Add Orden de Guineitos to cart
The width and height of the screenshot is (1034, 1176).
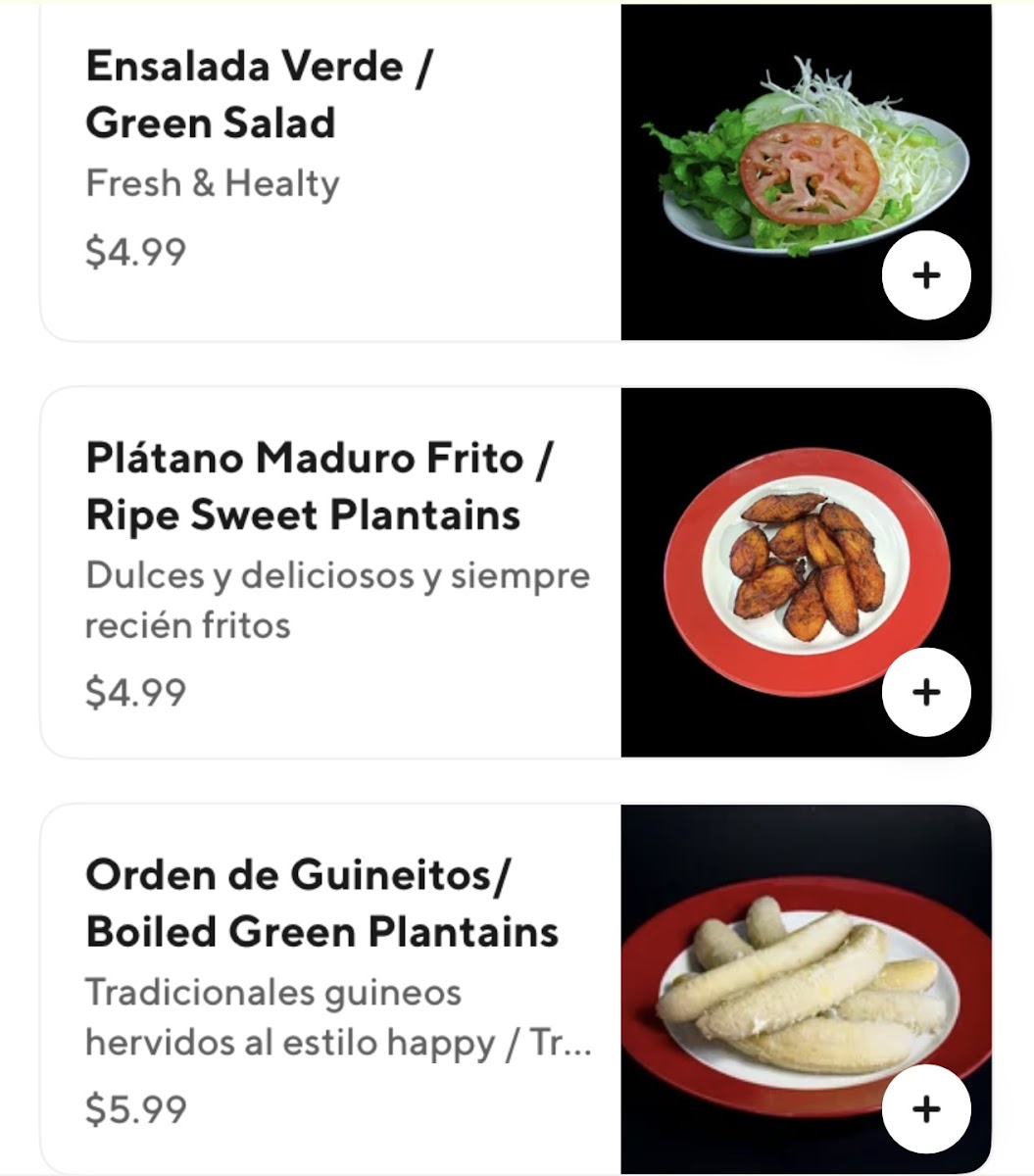pyautogui.click(x=926, y=1108)
